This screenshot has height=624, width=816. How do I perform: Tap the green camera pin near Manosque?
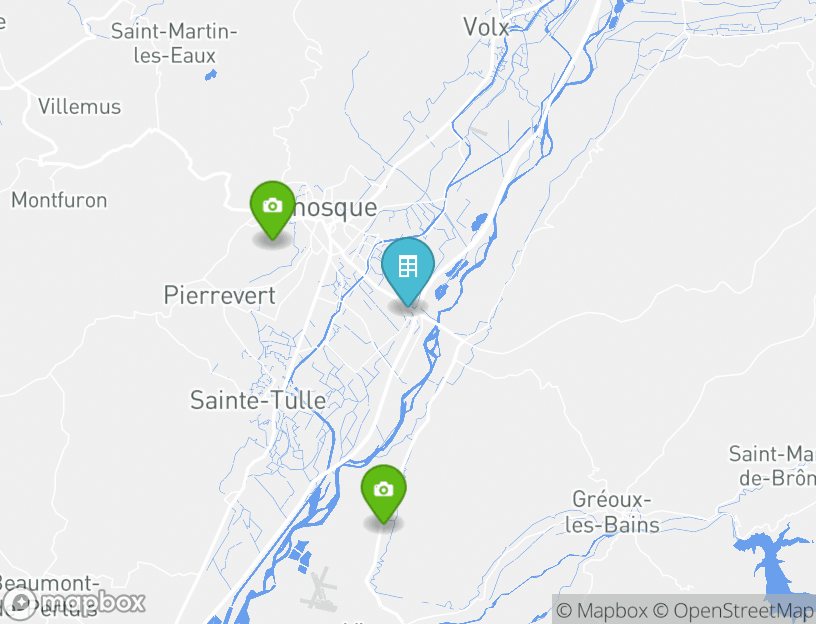point(272,207)
